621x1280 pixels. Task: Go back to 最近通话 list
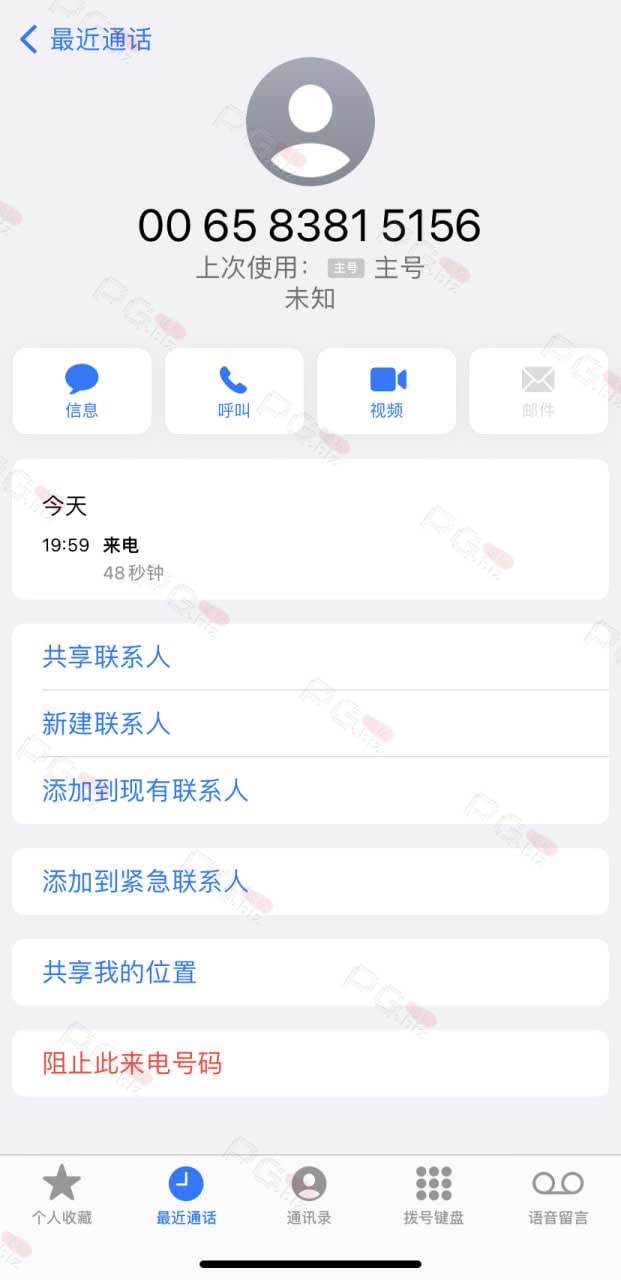pos(85,40)
